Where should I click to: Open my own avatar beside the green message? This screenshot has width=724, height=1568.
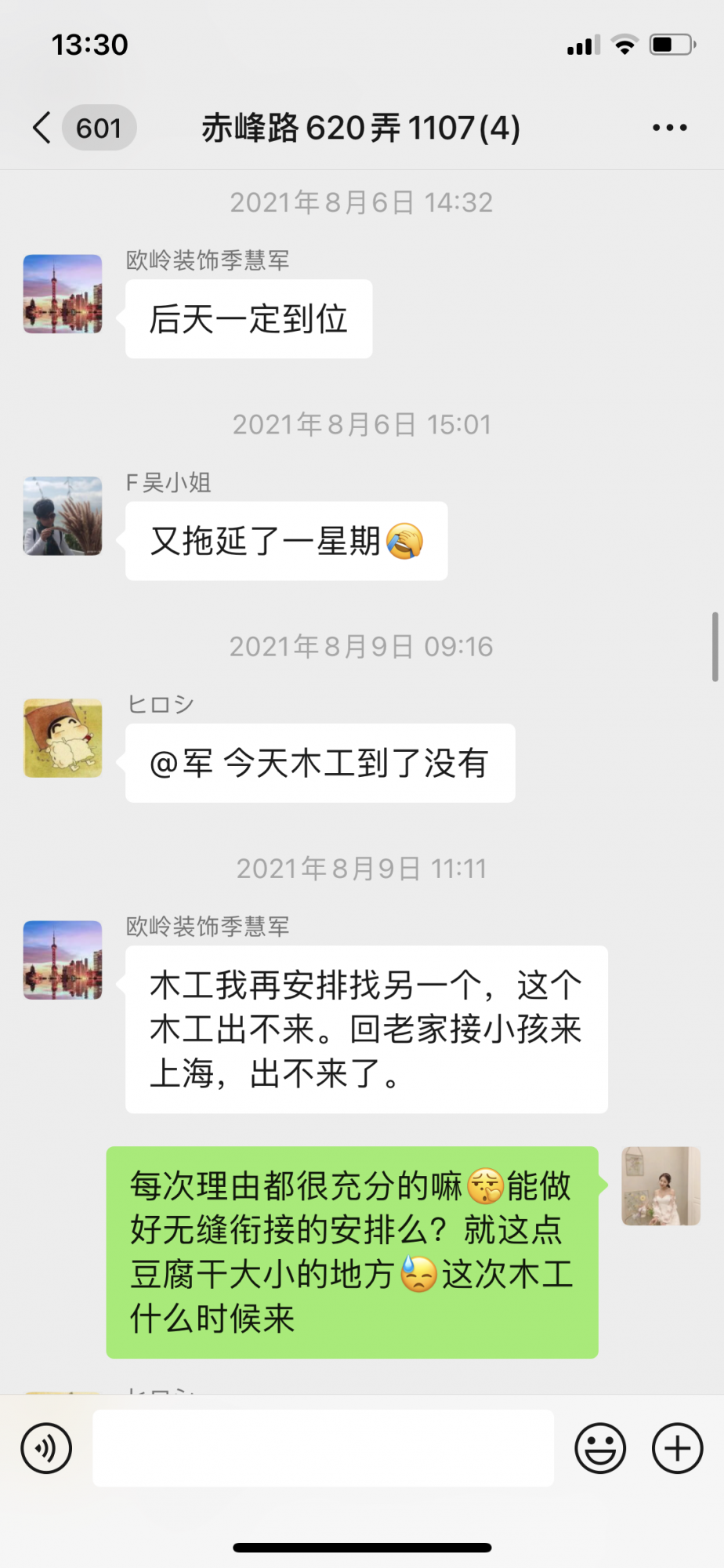pyautogui.click(x=661, y=1186)
